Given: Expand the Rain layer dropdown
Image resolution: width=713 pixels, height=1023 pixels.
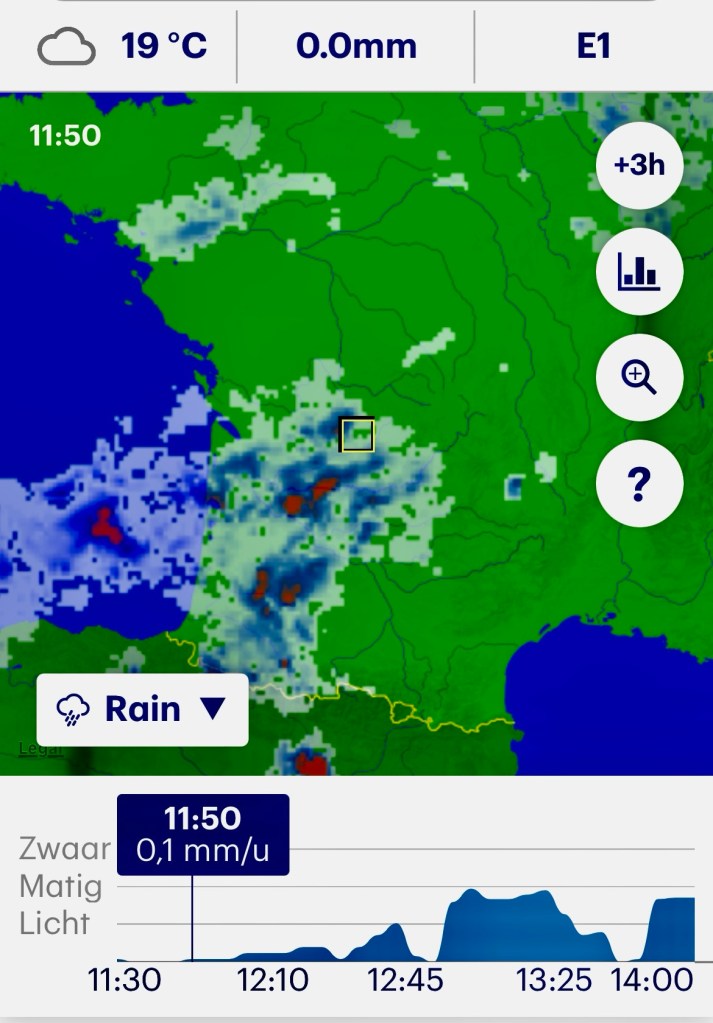Looking at the screenshot, I should [143, 709].
